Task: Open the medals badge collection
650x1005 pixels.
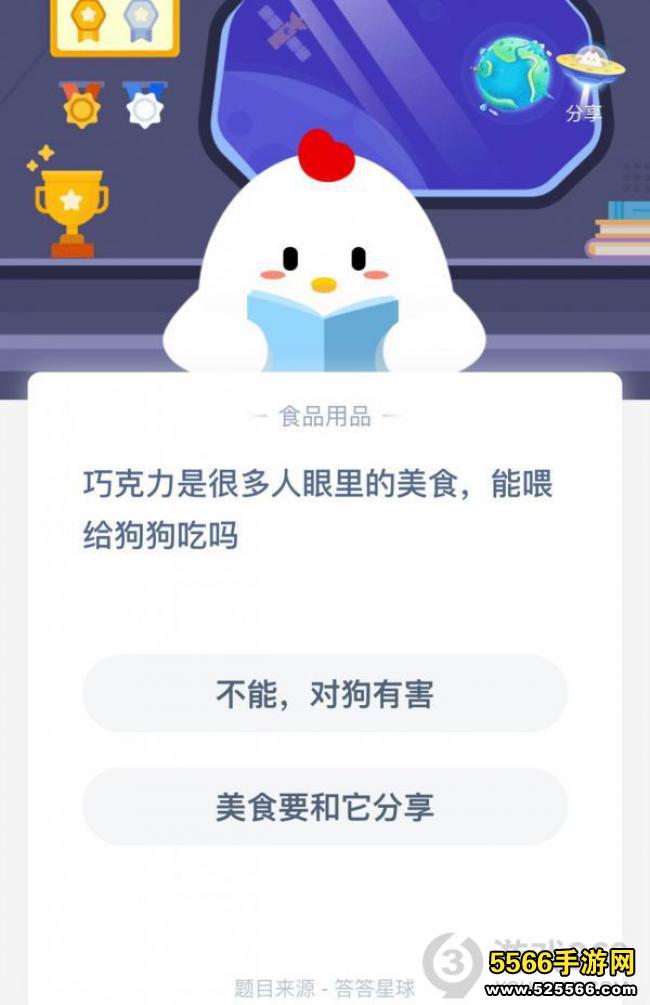Action: coord(113,103)
